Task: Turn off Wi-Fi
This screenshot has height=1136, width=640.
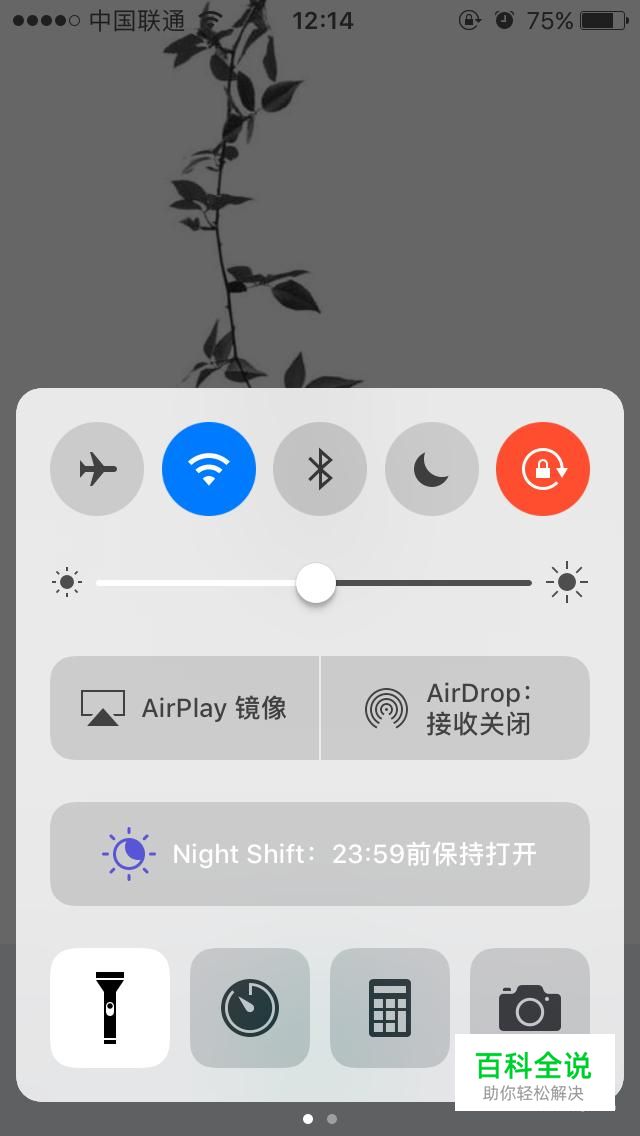Action: [209, 469]
